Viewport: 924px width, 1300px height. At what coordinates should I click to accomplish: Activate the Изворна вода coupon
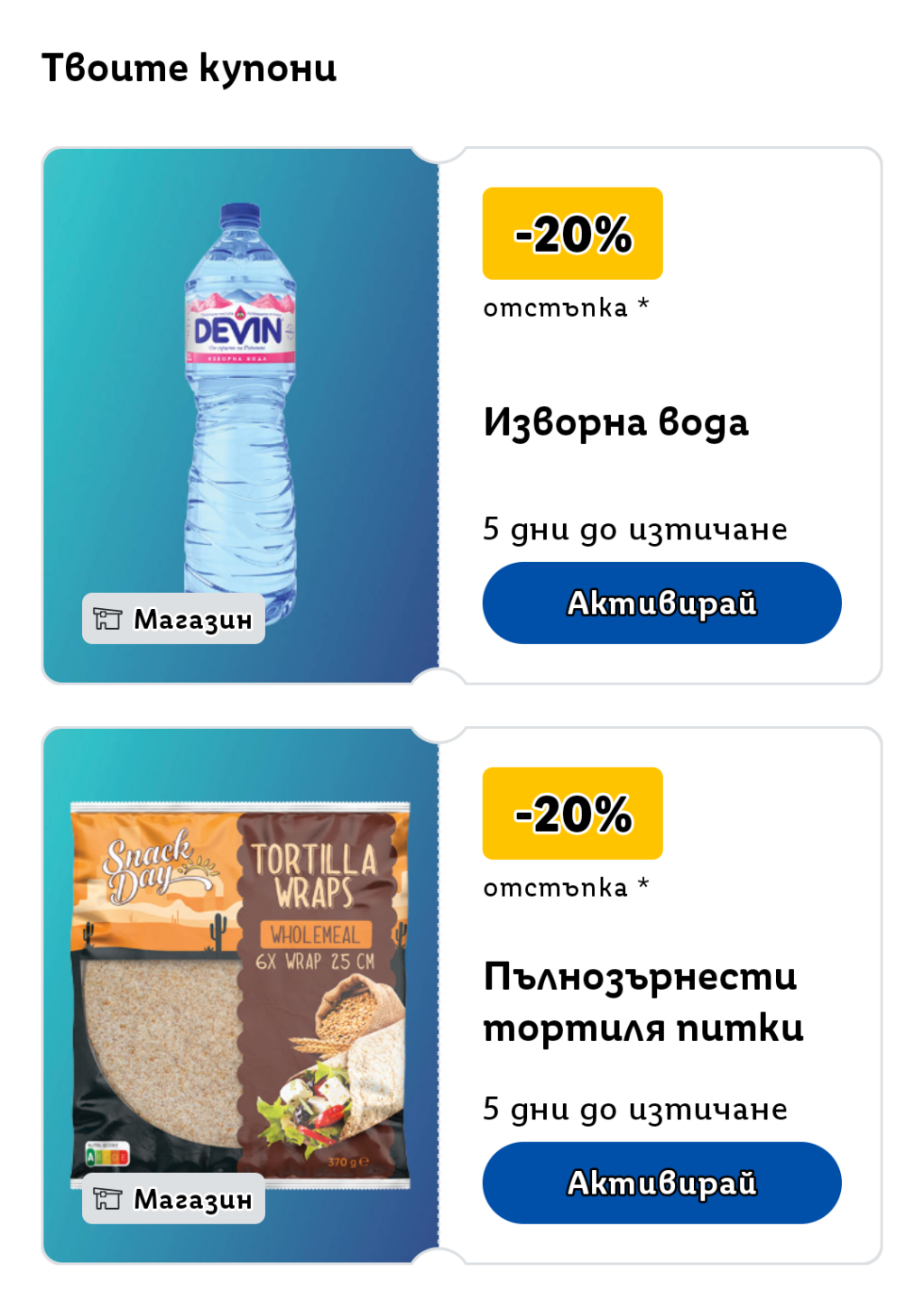coord(661,603)
